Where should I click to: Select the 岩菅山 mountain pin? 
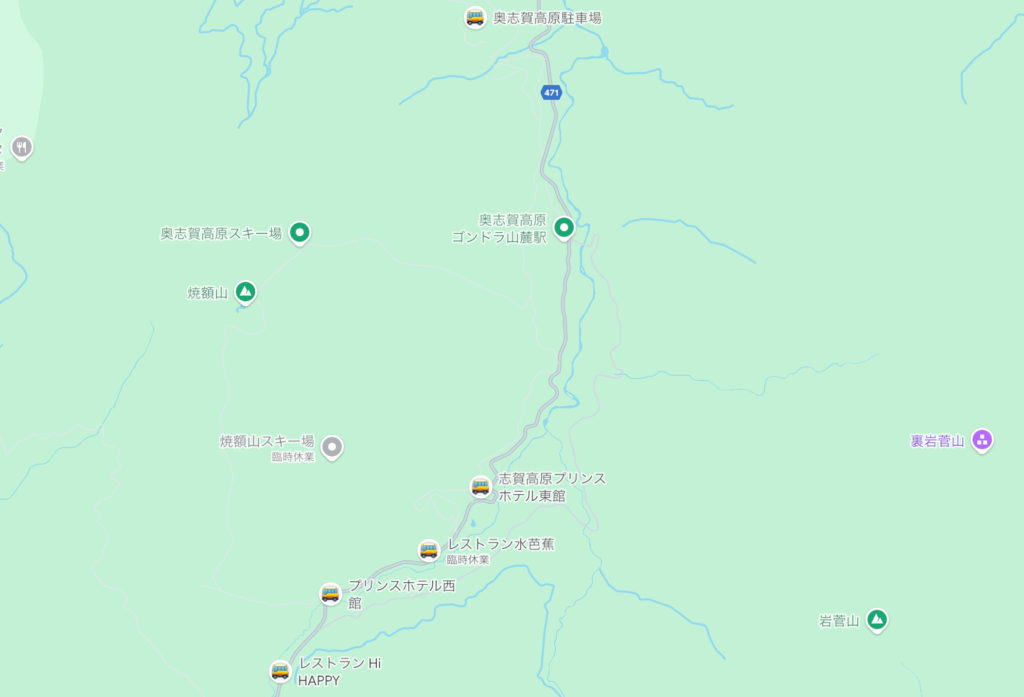(877, 620)
